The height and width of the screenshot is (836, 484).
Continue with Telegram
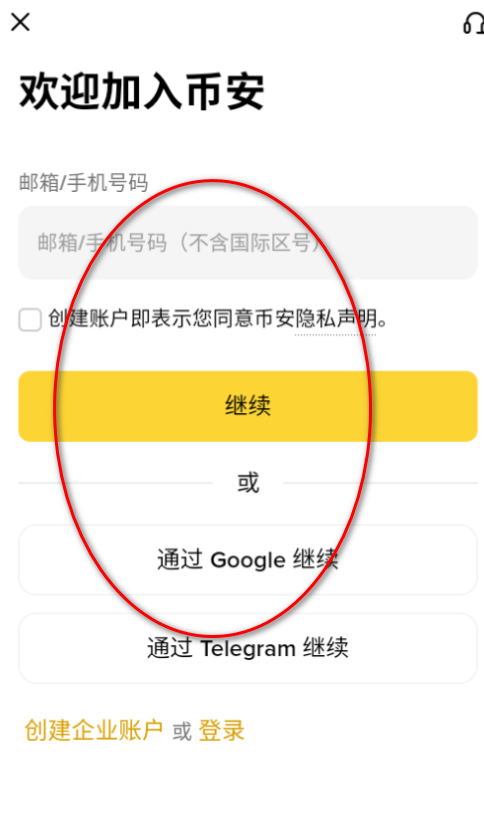click(248, 648)
